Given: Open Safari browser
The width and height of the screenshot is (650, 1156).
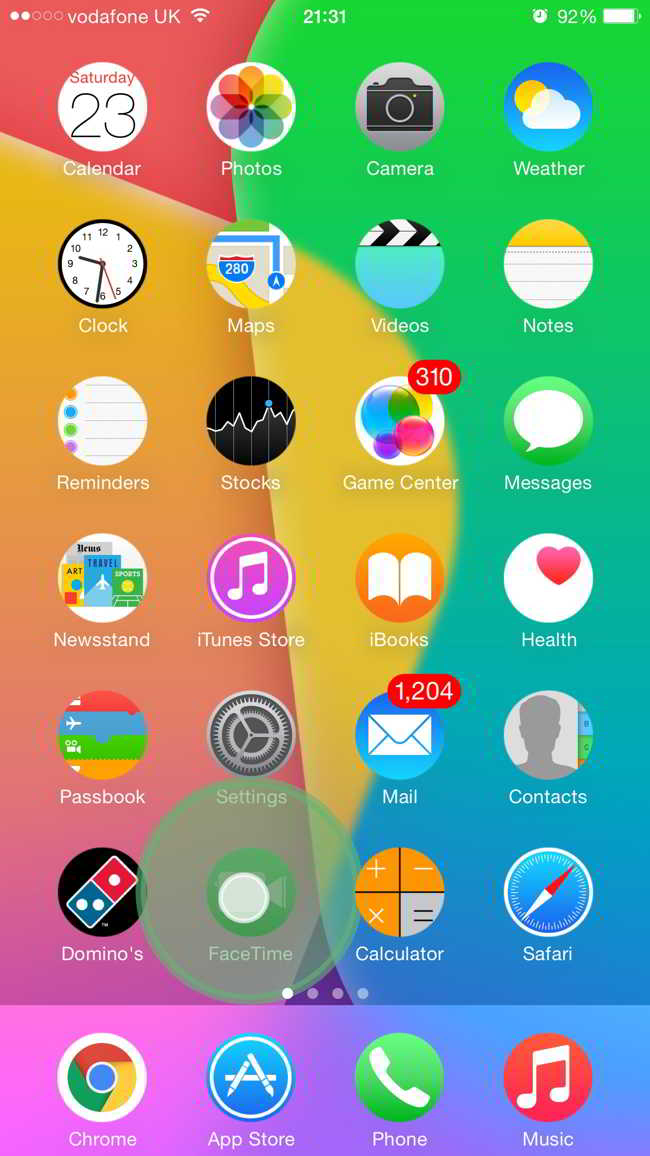Looking at the screenshot, I should (x=548, y=892).
